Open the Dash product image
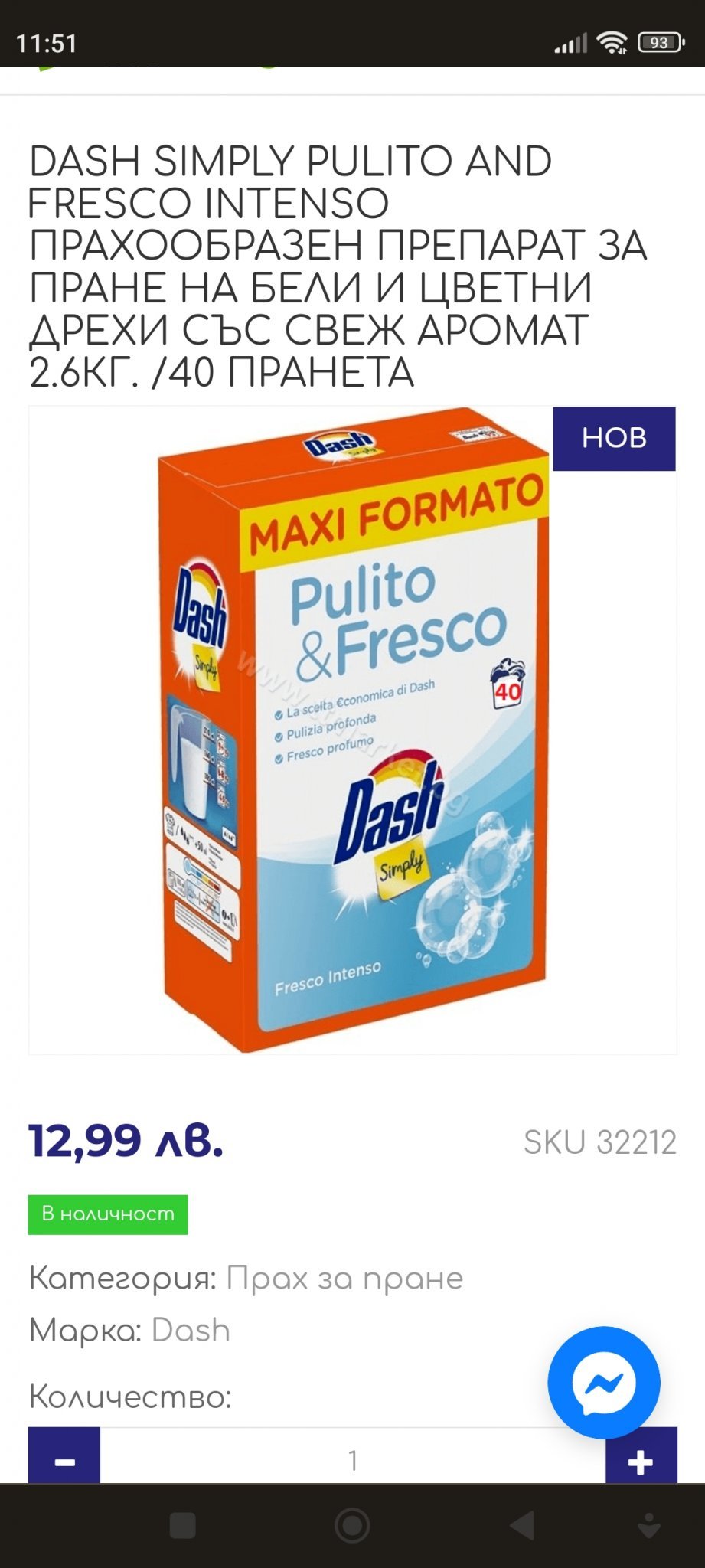This screenshot has height=1568, width=705. (x=352, y=731)
